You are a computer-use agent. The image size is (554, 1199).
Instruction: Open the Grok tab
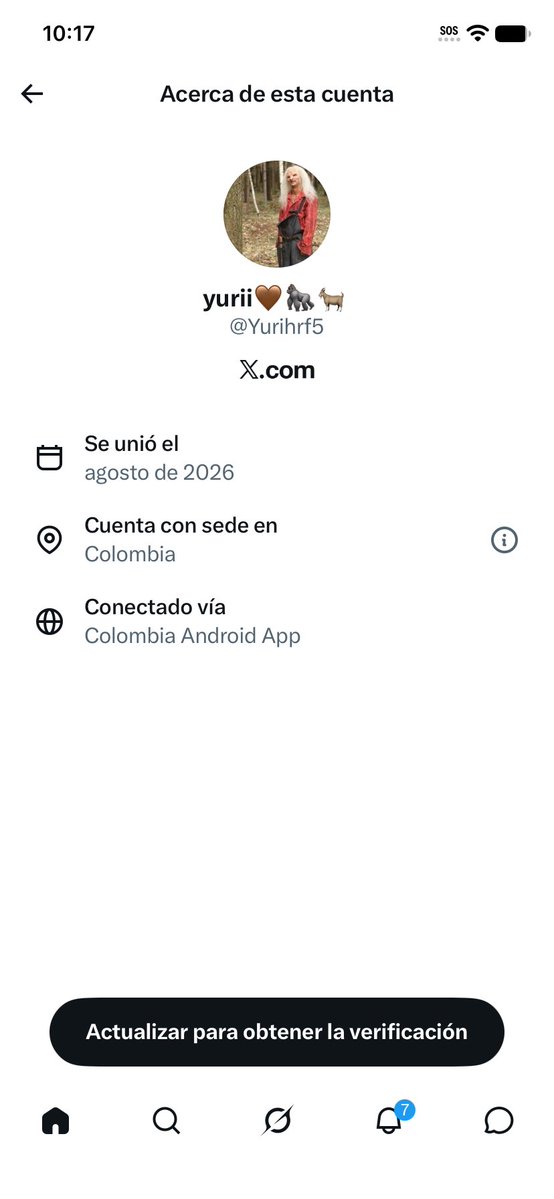tap(277, 1120)
